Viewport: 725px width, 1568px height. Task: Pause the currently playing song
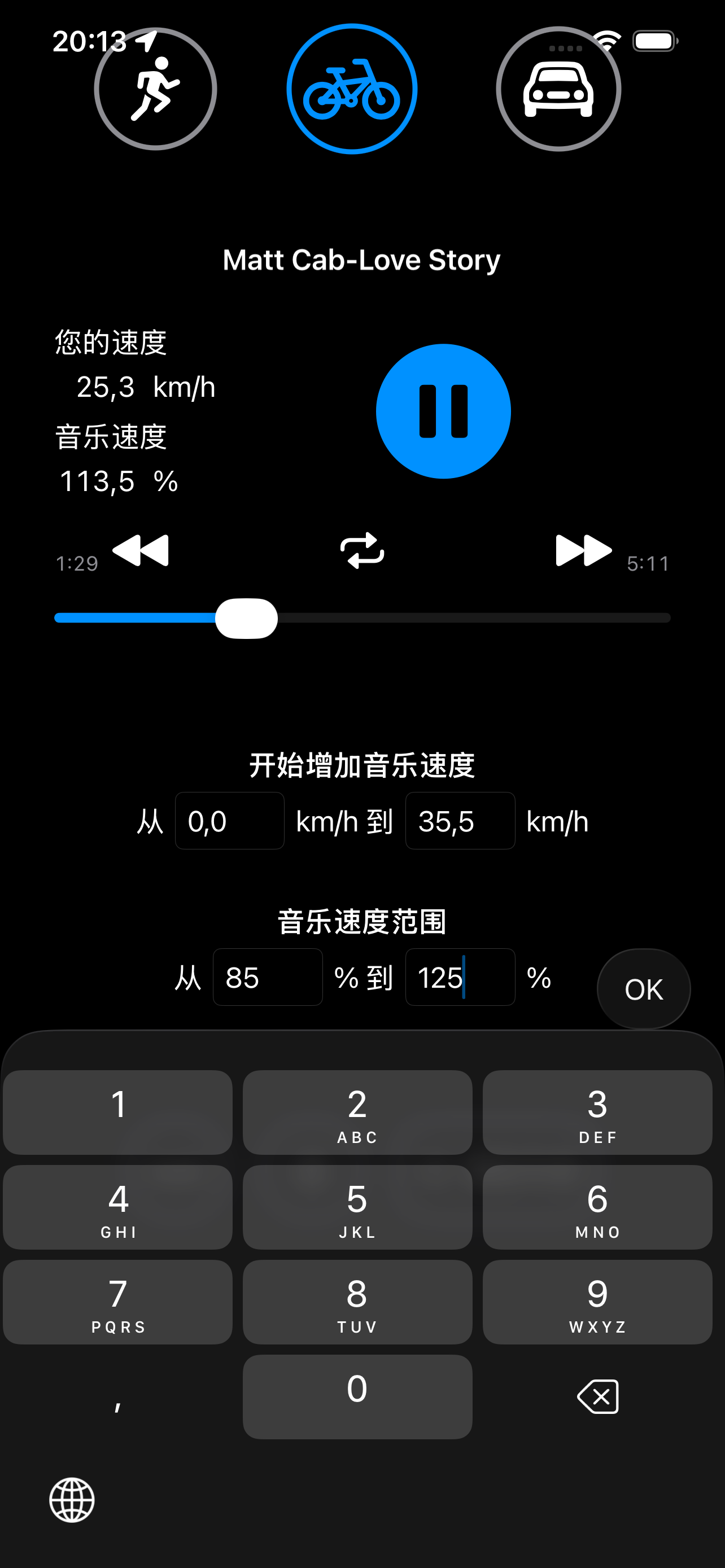click(x=443, y=410)
